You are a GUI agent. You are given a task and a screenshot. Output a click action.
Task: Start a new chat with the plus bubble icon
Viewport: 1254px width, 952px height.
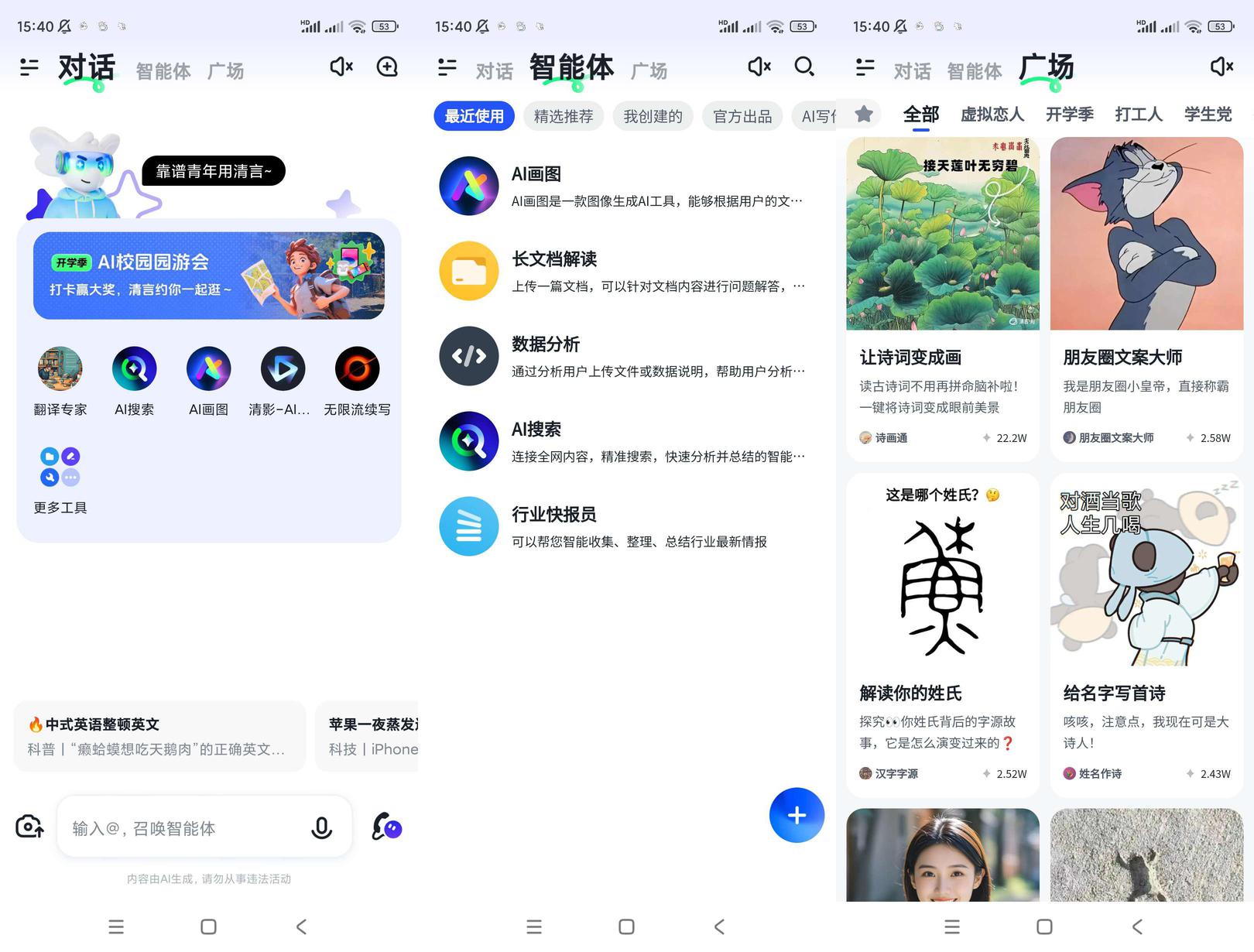[x=387, y=67]
